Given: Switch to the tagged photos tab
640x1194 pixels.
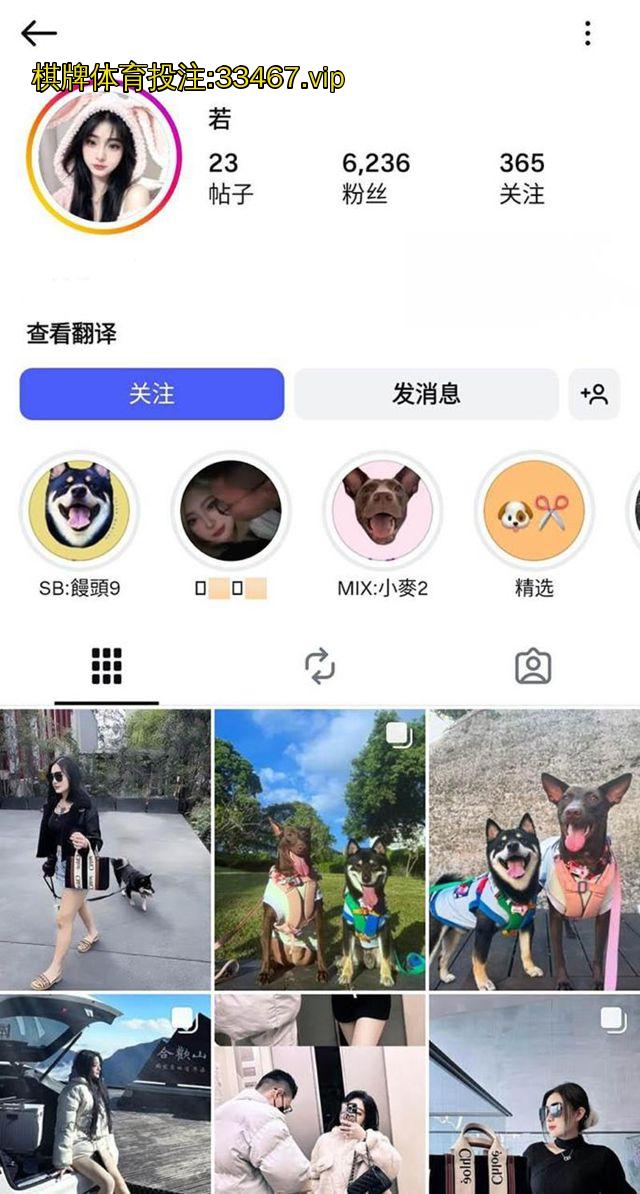Looking at the screenshot, I should pos(533,666).
